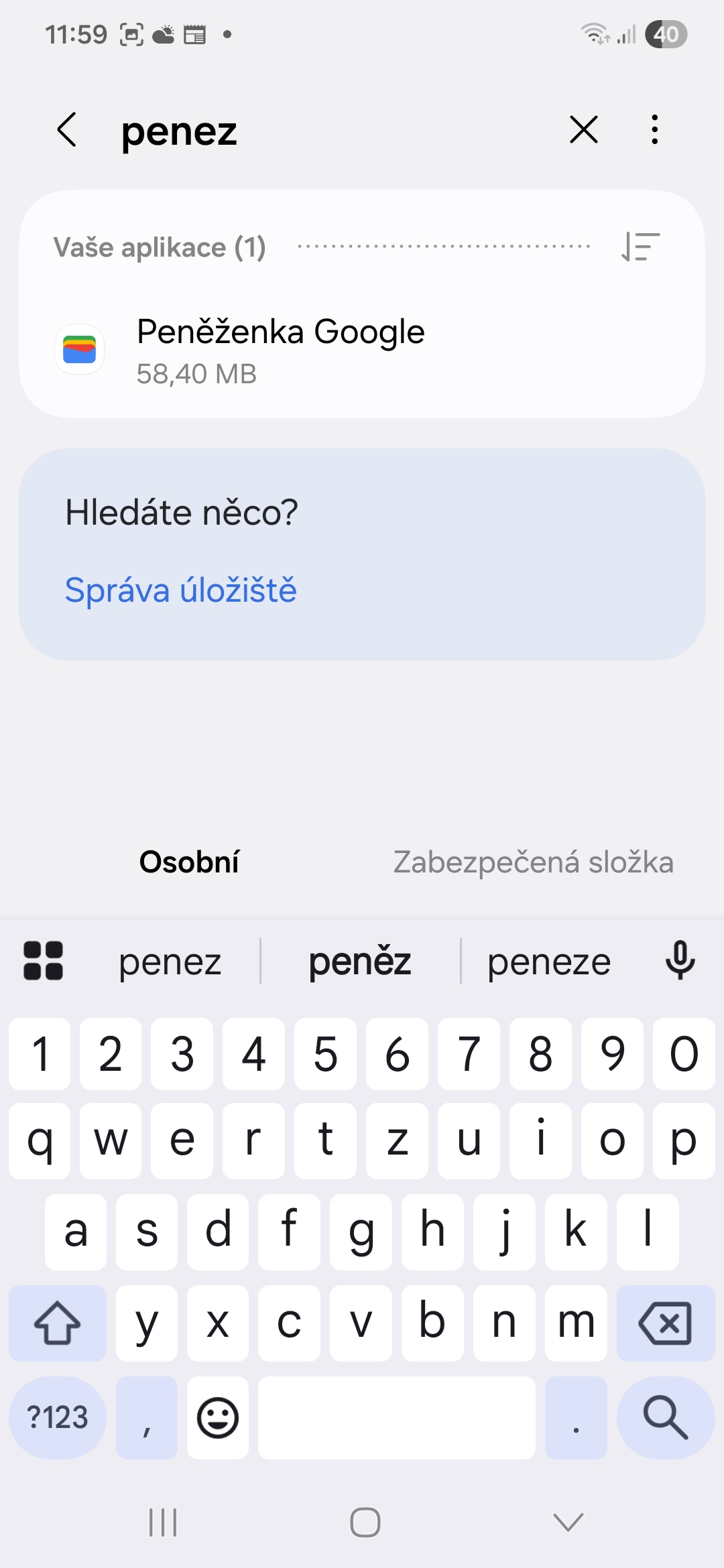Open the keyboard tools grid icon
724x1568 pixels.
(x=44, y=961)
